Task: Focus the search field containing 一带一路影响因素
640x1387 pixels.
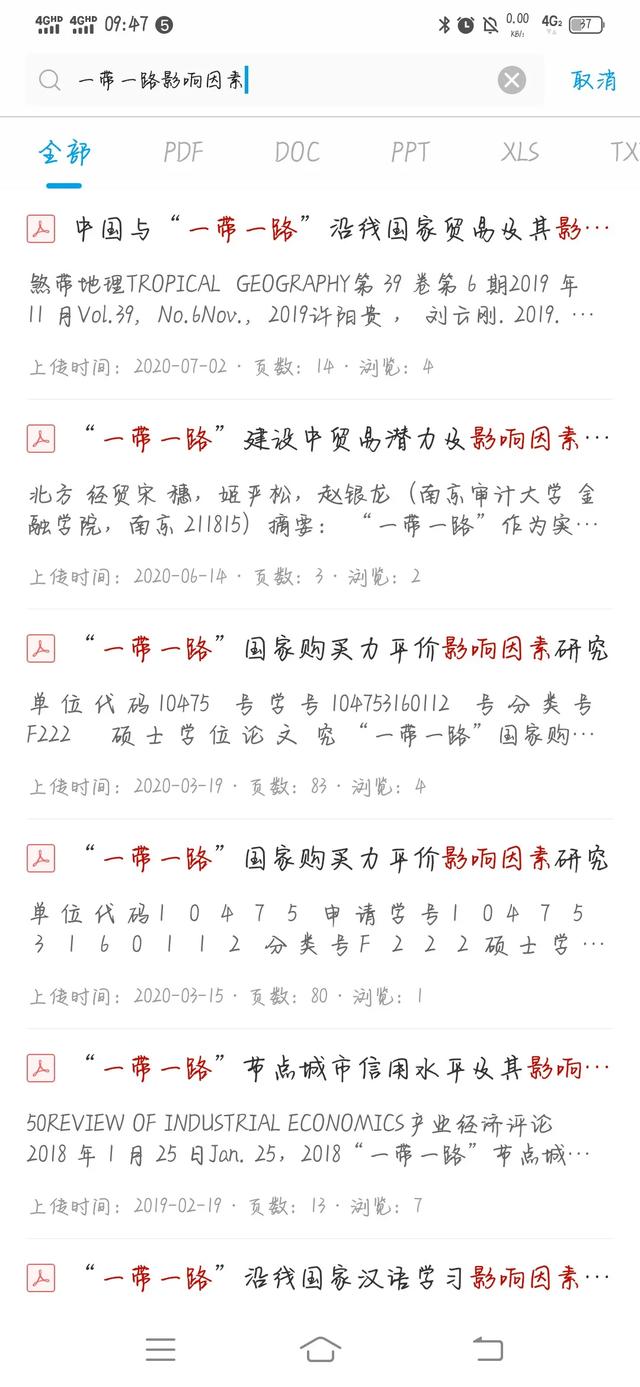Action: coord(285,80)
